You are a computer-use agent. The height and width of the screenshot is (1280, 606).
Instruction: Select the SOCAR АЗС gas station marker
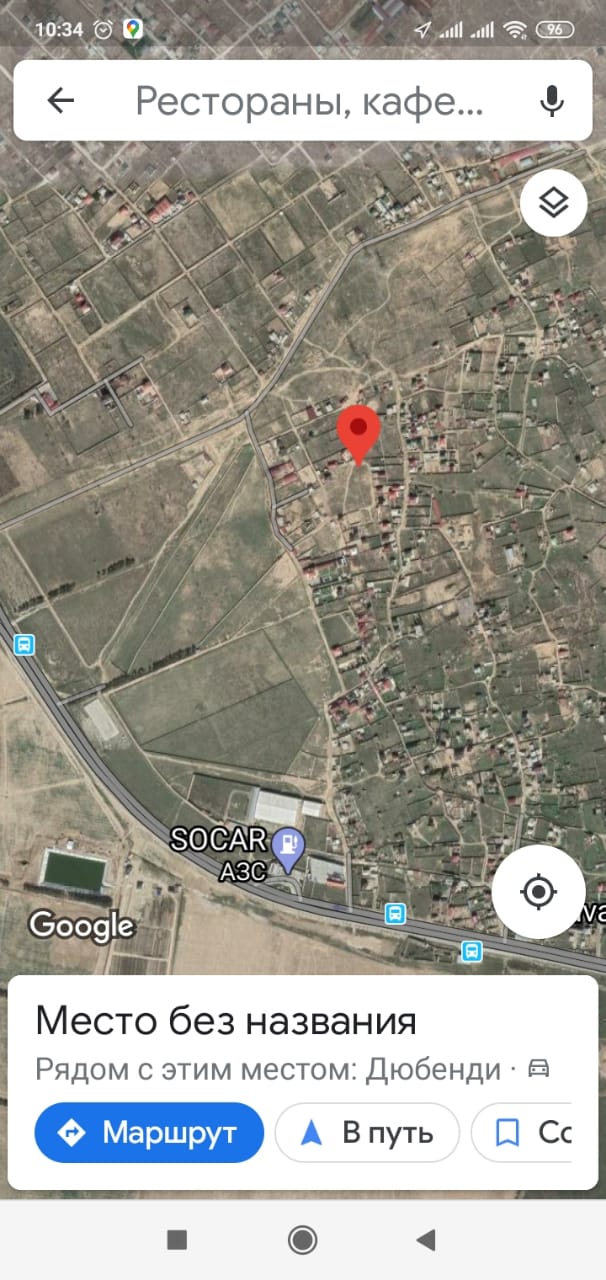(x=290, y=849)
